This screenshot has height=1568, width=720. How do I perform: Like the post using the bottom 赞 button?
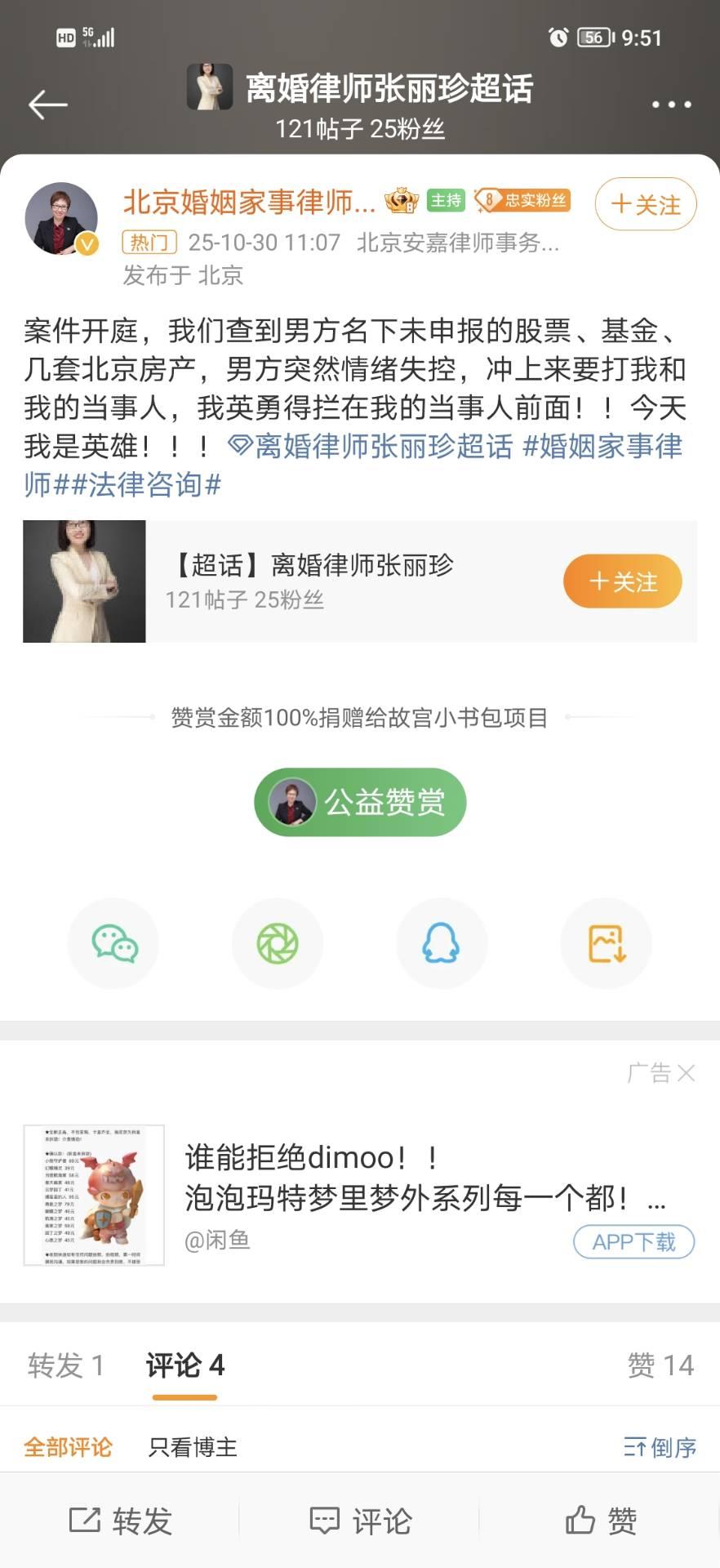click(x=601, y=1521)
